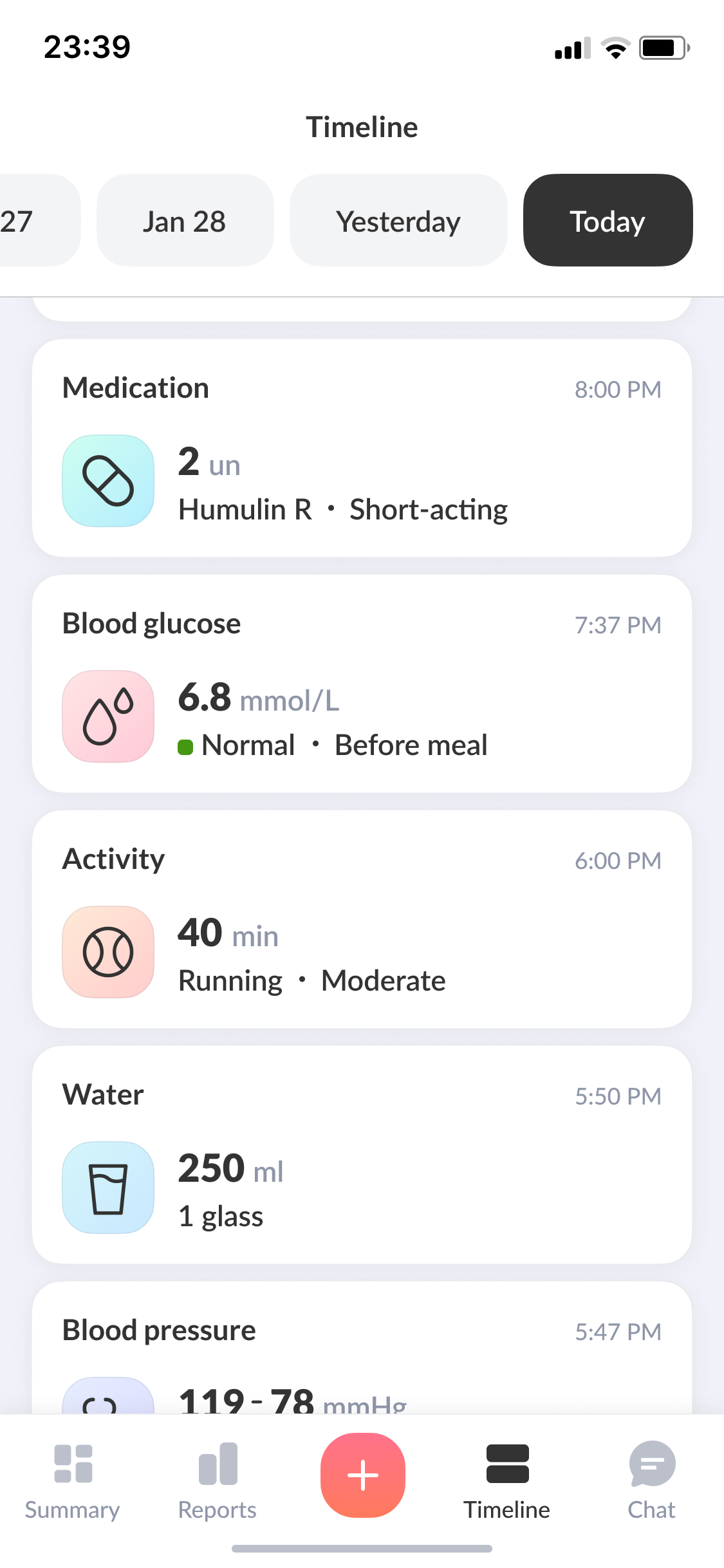724x1568 pixels.
Task: Open the Medication entry for Humulin R
Action: coord(362,449)
